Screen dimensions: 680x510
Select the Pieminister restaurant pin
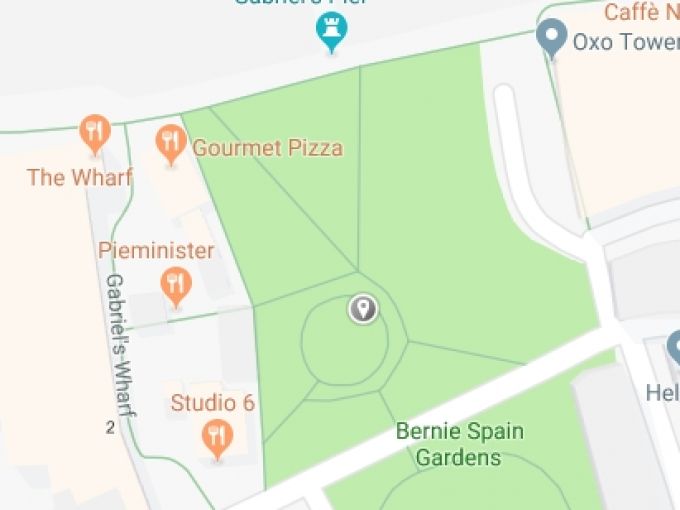[176, 286]
